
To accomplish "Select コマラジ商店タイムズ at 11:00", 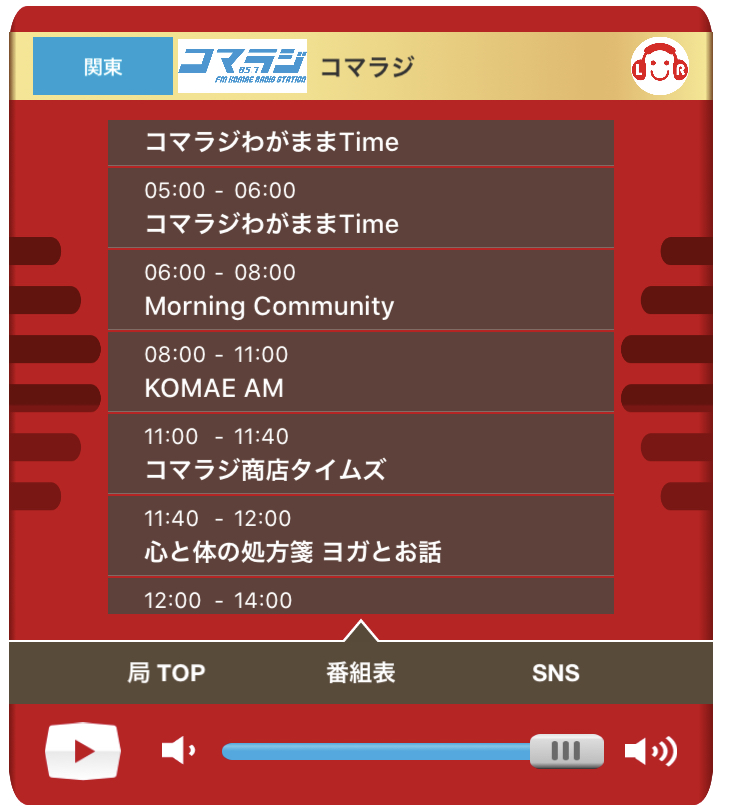I will click(360, 454).
